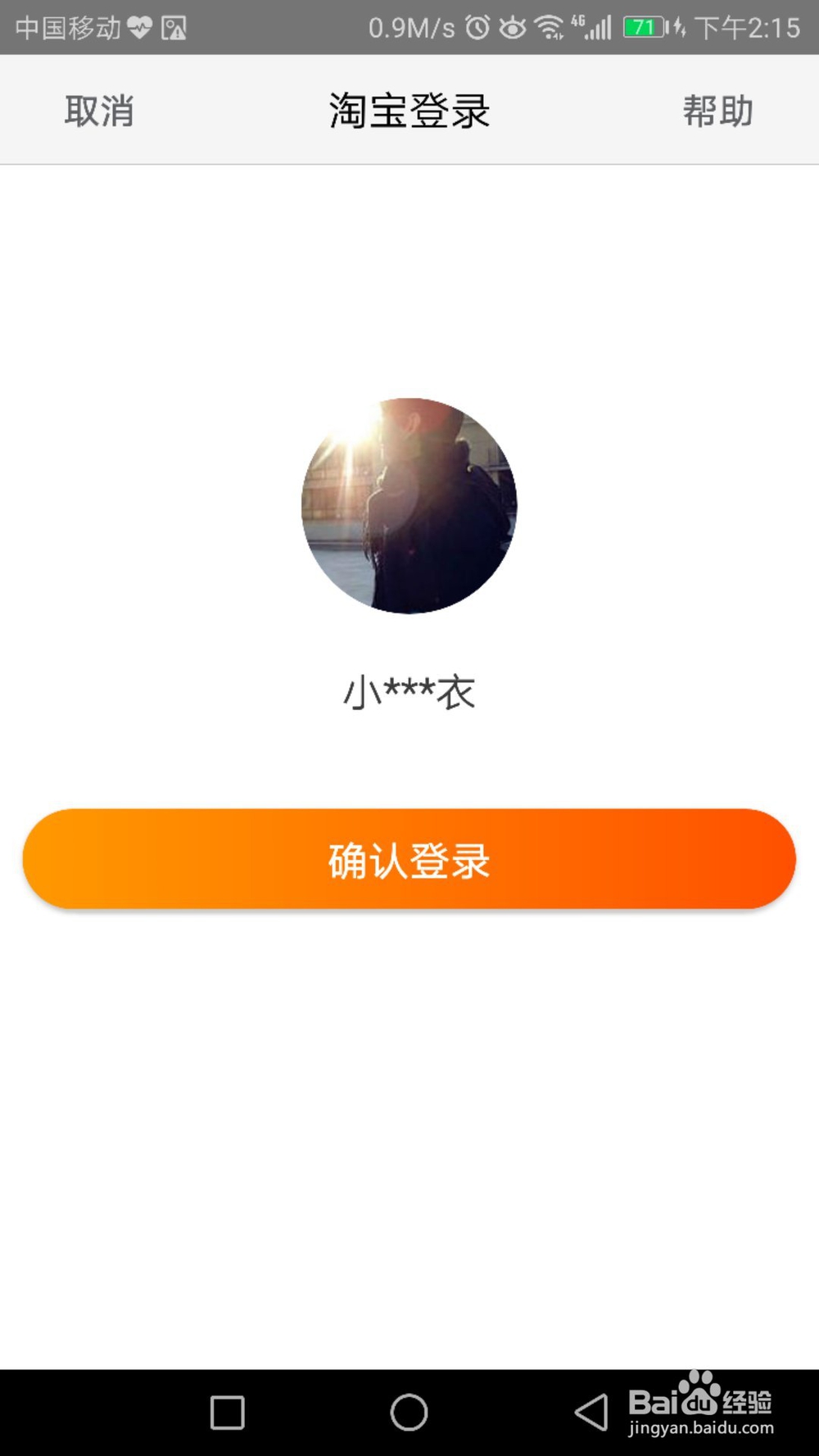The height and width of the screenshot is (1456, 819).
Task: Select the Wi-Fi signal icon
Action: coord(551,26)
